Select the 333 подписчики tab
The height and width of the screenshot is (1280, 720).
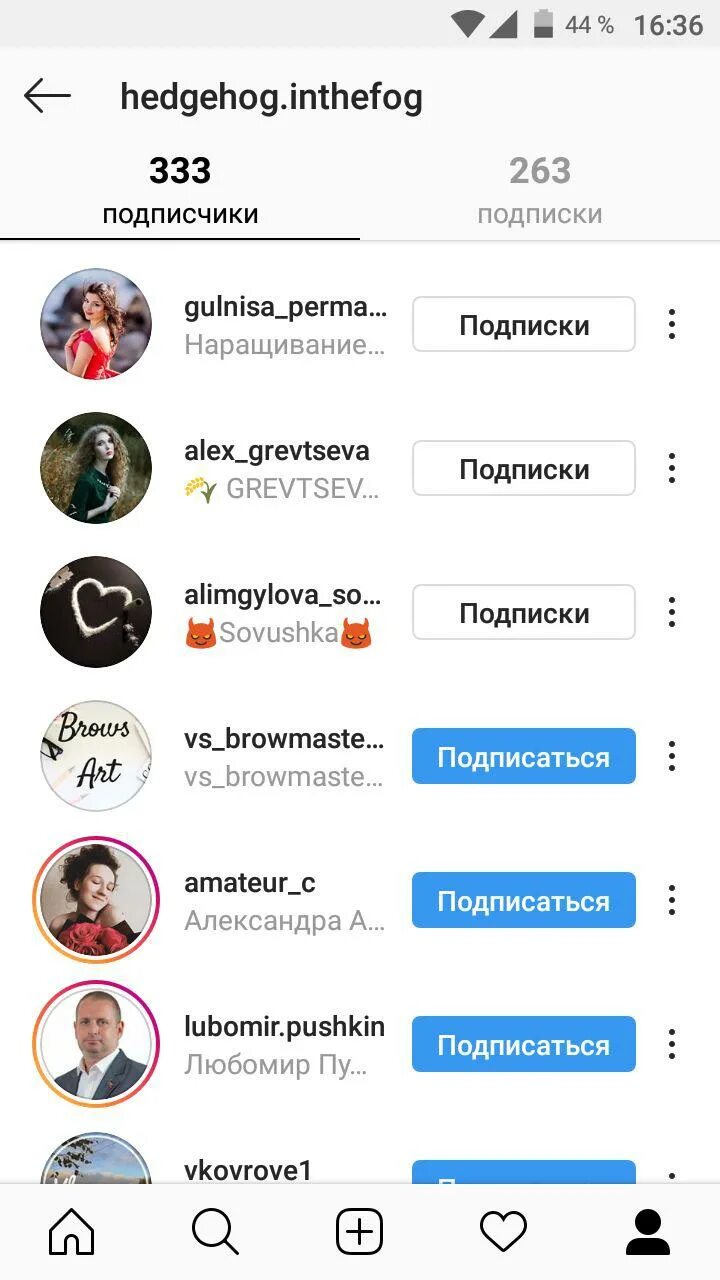pyautogui.click(x=180, y=190)
